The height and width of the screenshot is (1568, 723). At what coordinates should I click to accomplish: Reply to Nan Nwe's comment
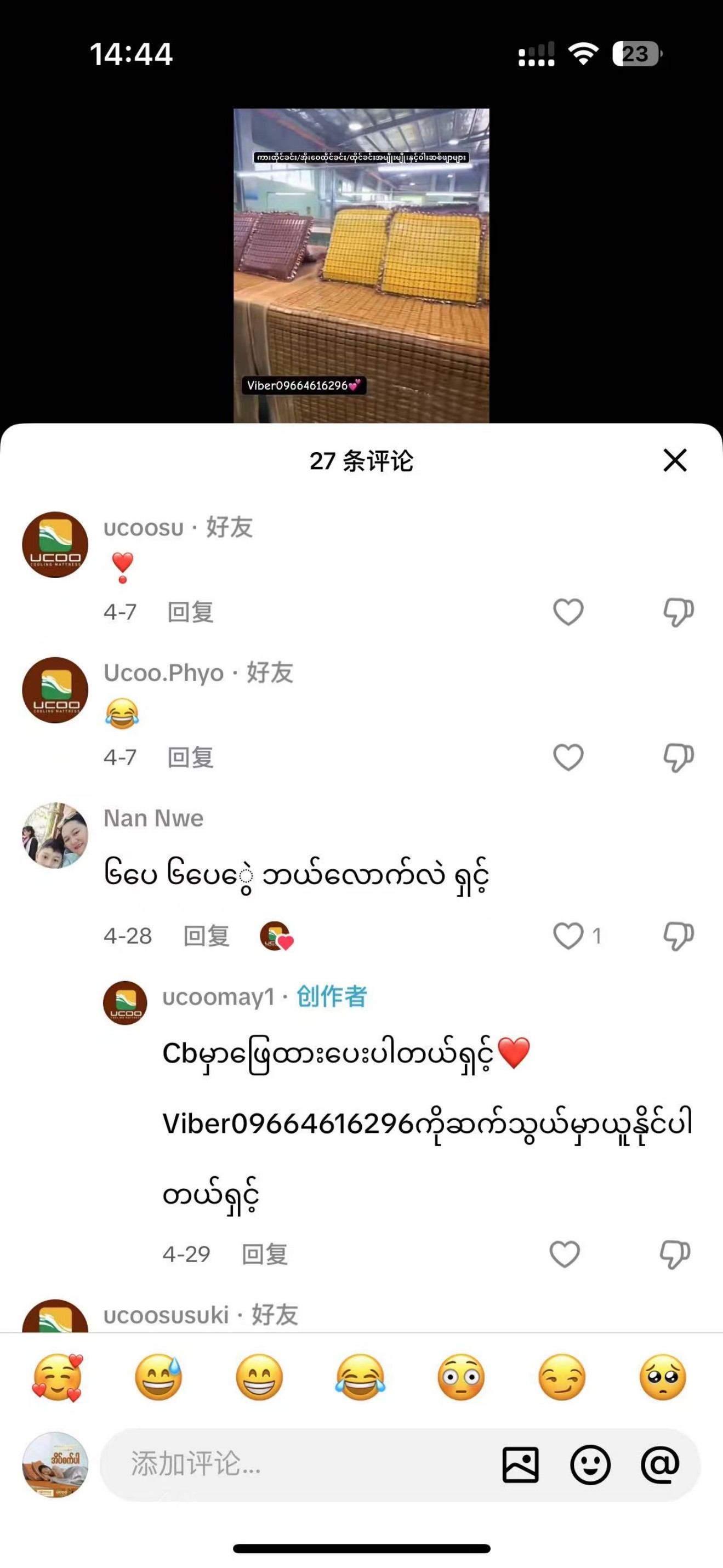[x=206, y=936]
